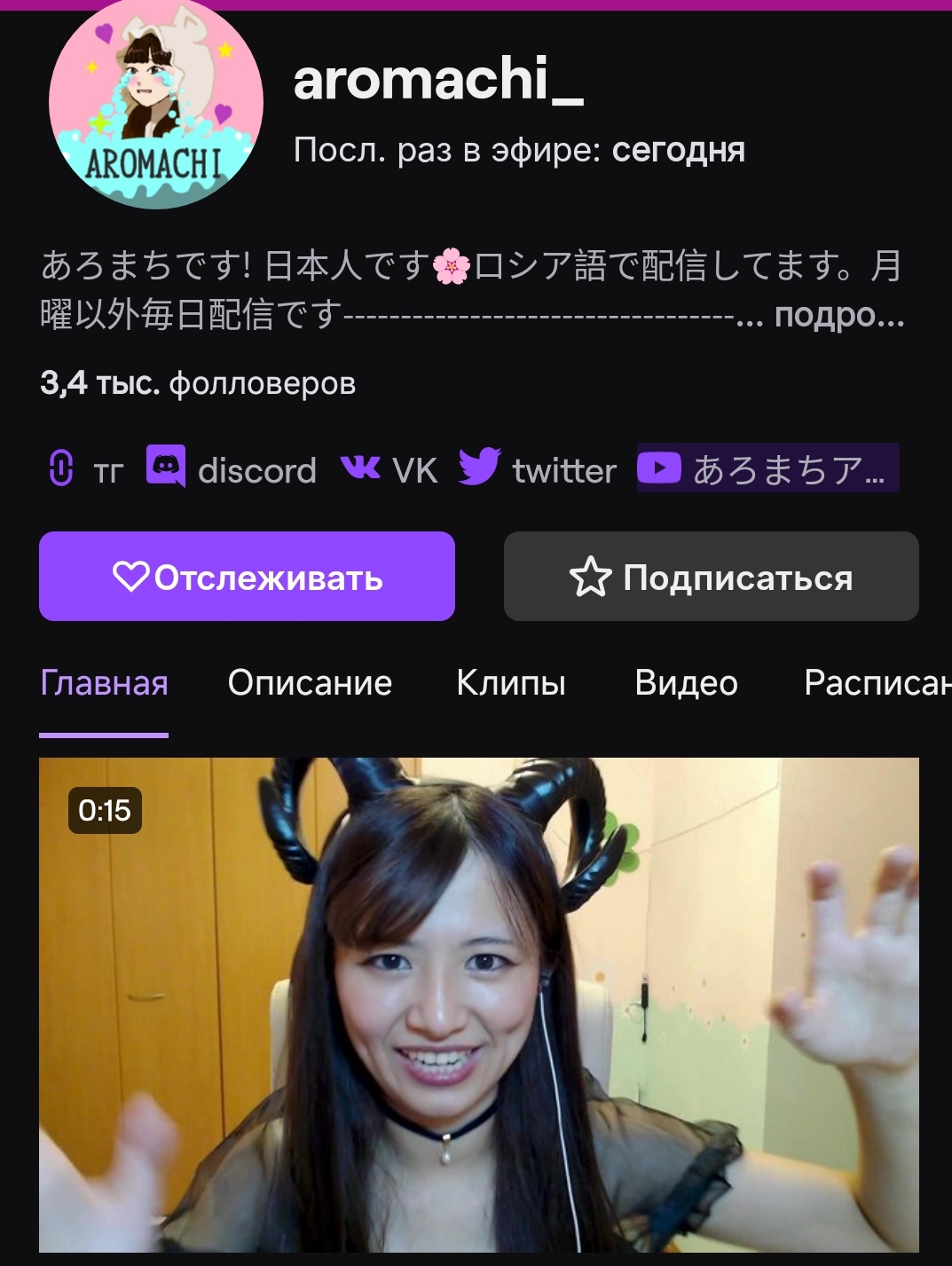952x1266 pixels.
Task: Switch to the Описание tab
Action: 310,683
